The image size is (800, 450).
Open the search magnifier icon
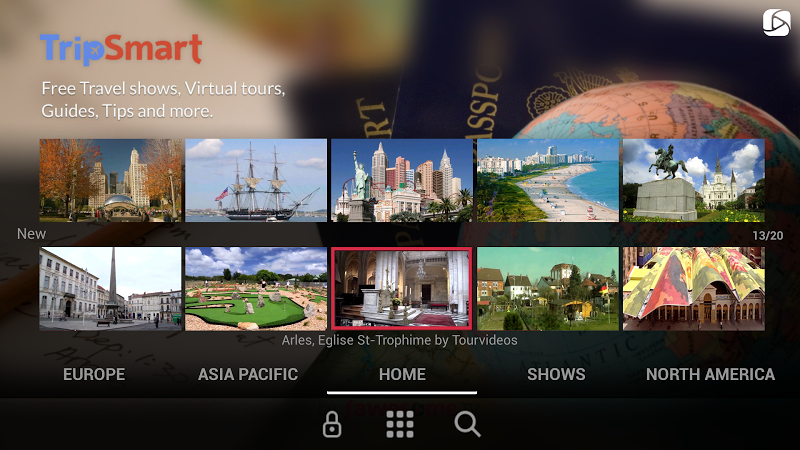[x=467, y=424]
